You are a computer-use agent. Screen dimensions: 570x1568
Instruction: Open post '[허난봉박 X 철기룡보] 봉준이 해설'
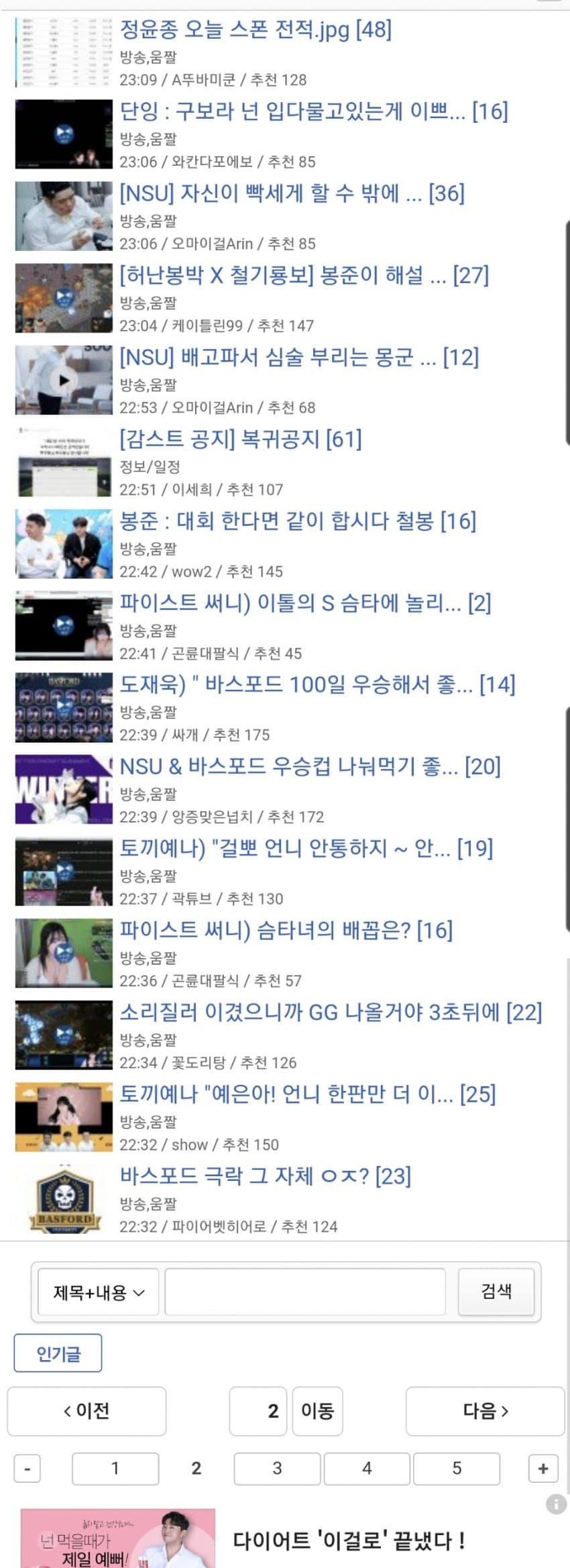[304, 276]
